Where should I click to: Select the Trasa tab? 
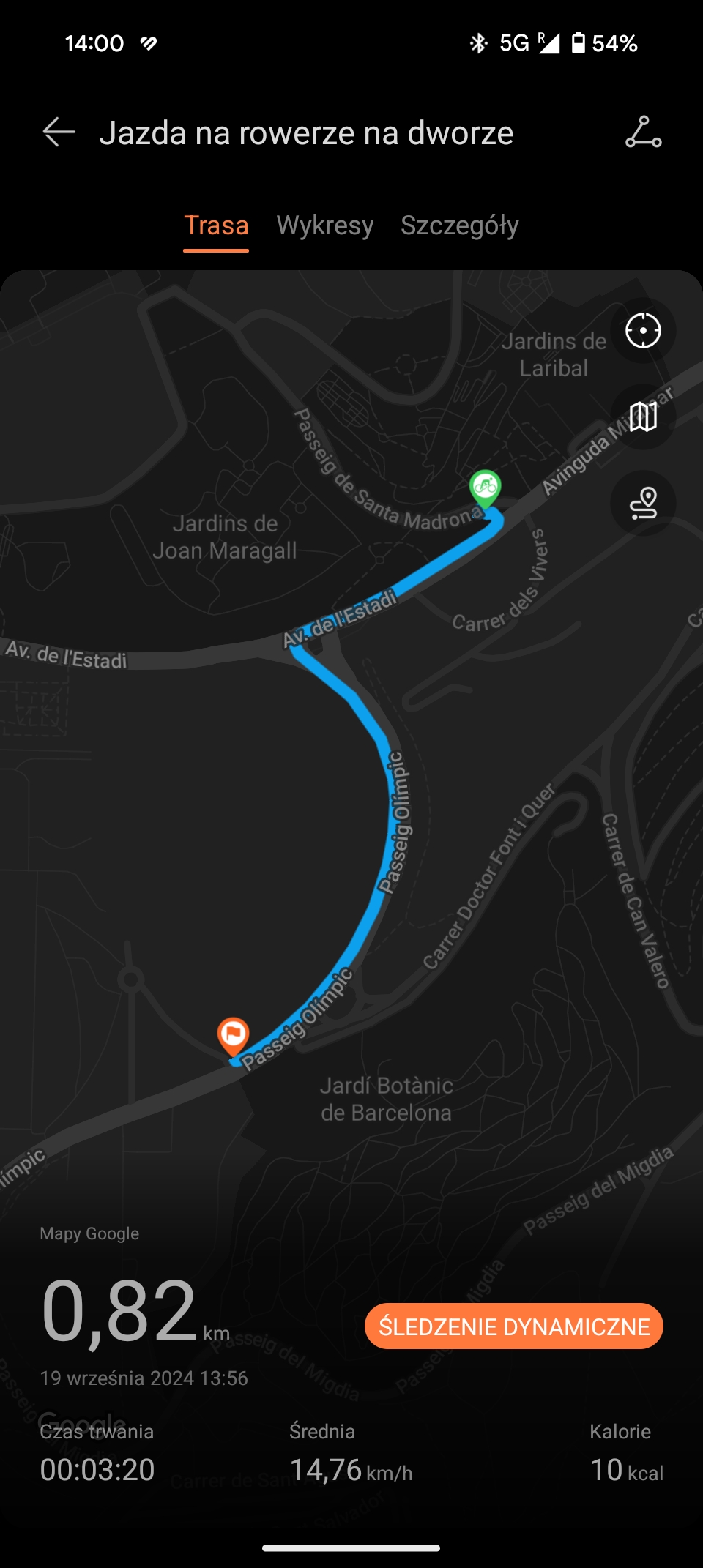tap(216, 225)
